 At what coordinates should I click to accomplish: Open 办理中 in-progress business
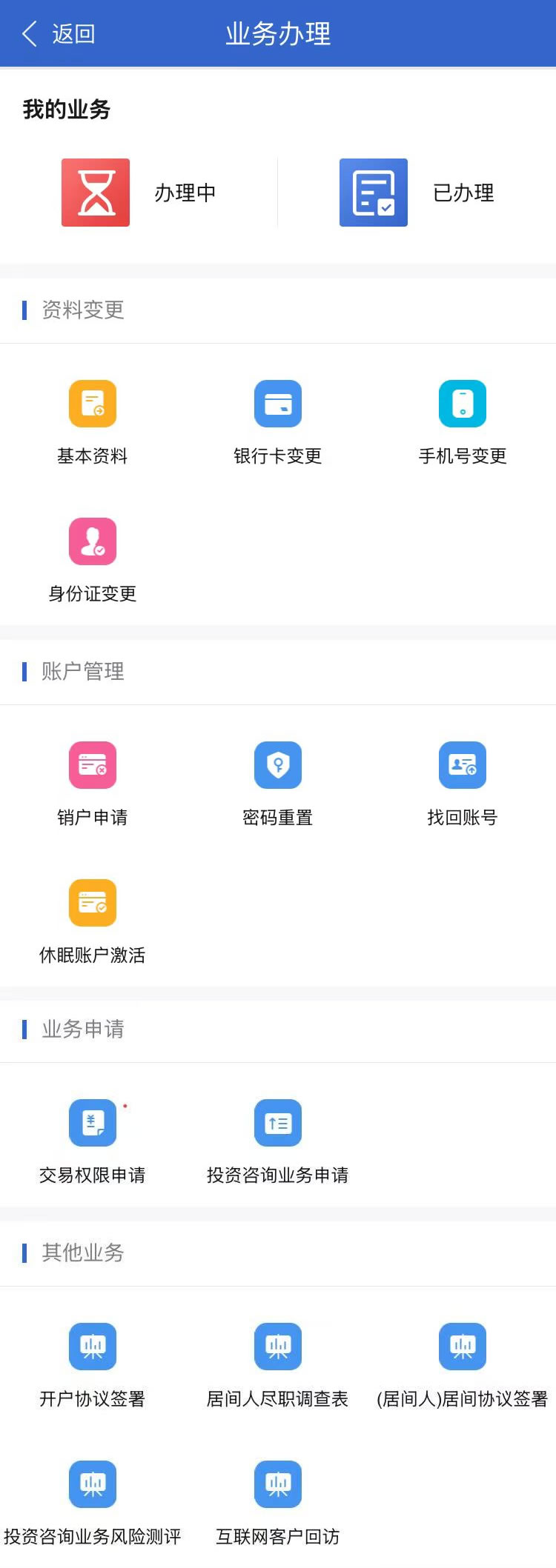pyautogui.click(x=139, y=193)
